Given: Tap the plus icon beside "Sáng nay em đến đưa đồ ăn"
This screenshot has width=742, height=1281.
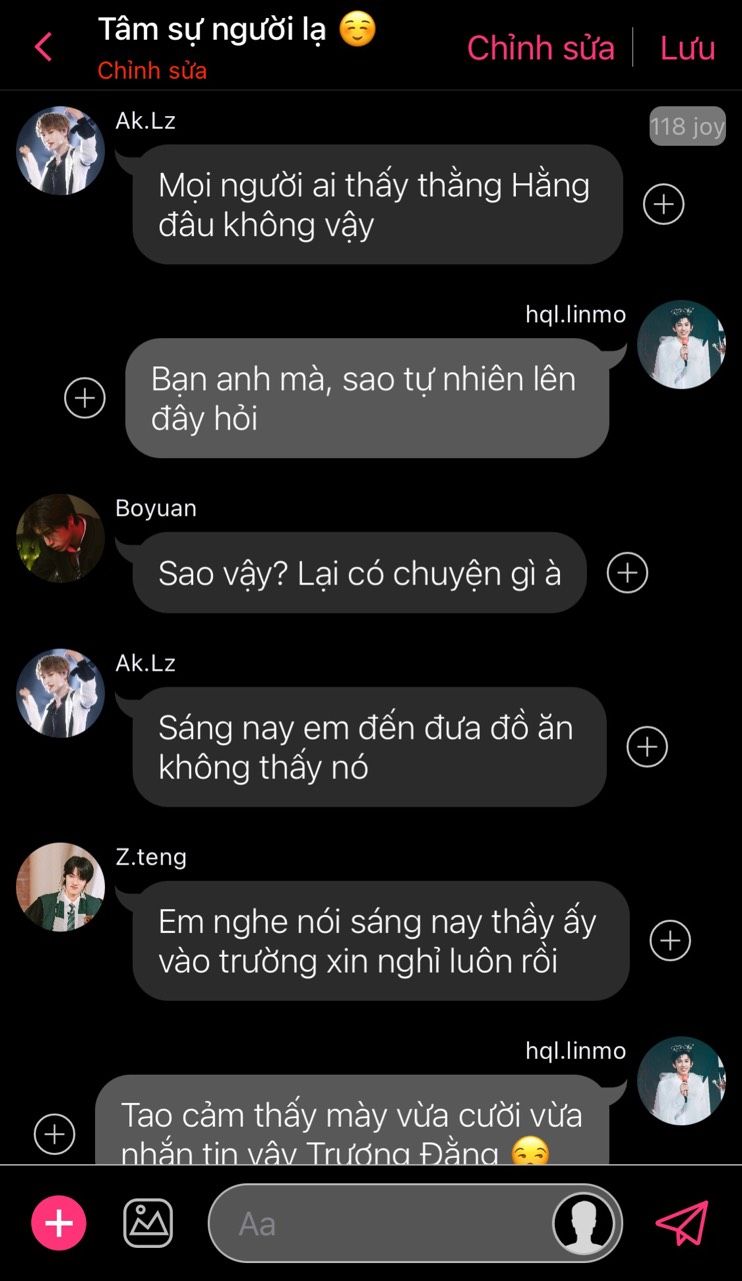Looking at the screenshot, I should click(647, 747).
